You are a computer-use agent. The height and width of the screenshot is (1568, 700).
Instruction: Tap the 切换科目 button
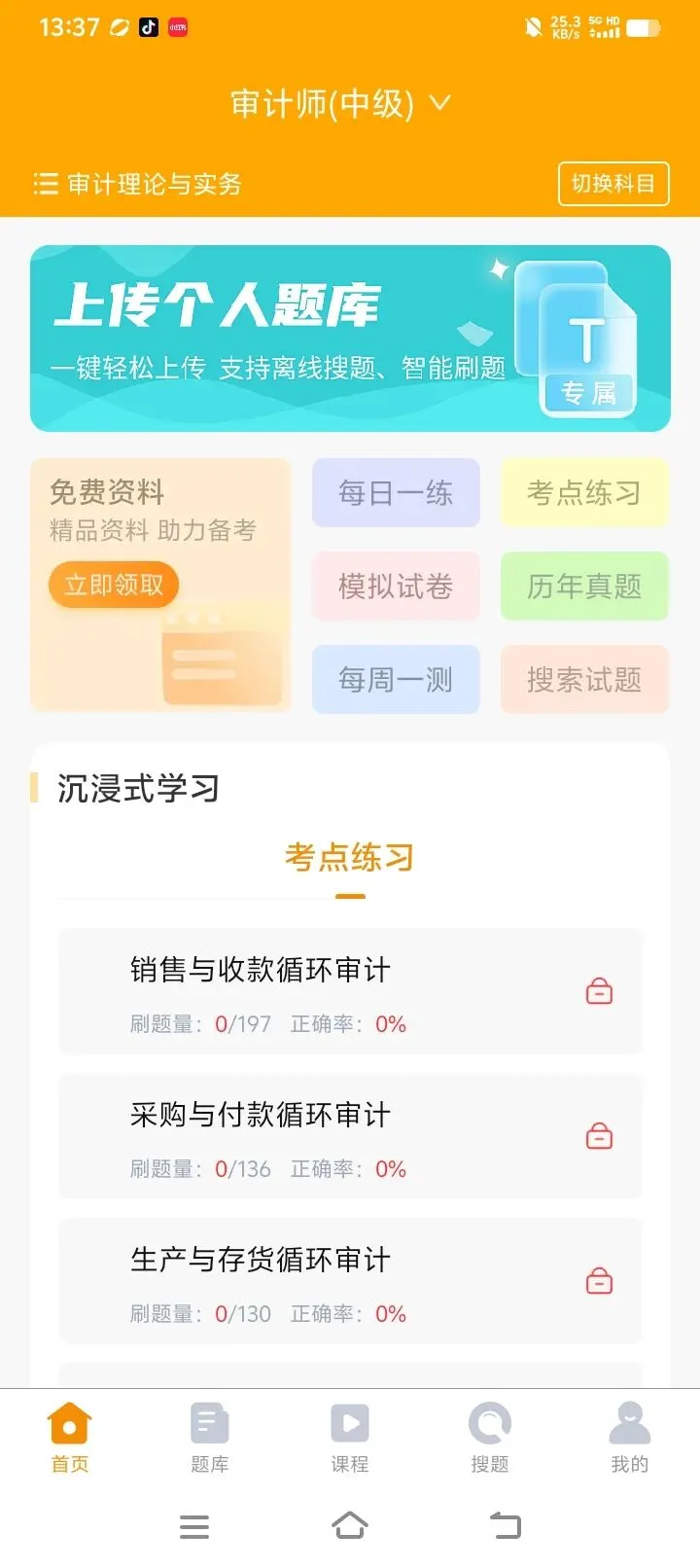pyautogui.click(x=613, y=184)
